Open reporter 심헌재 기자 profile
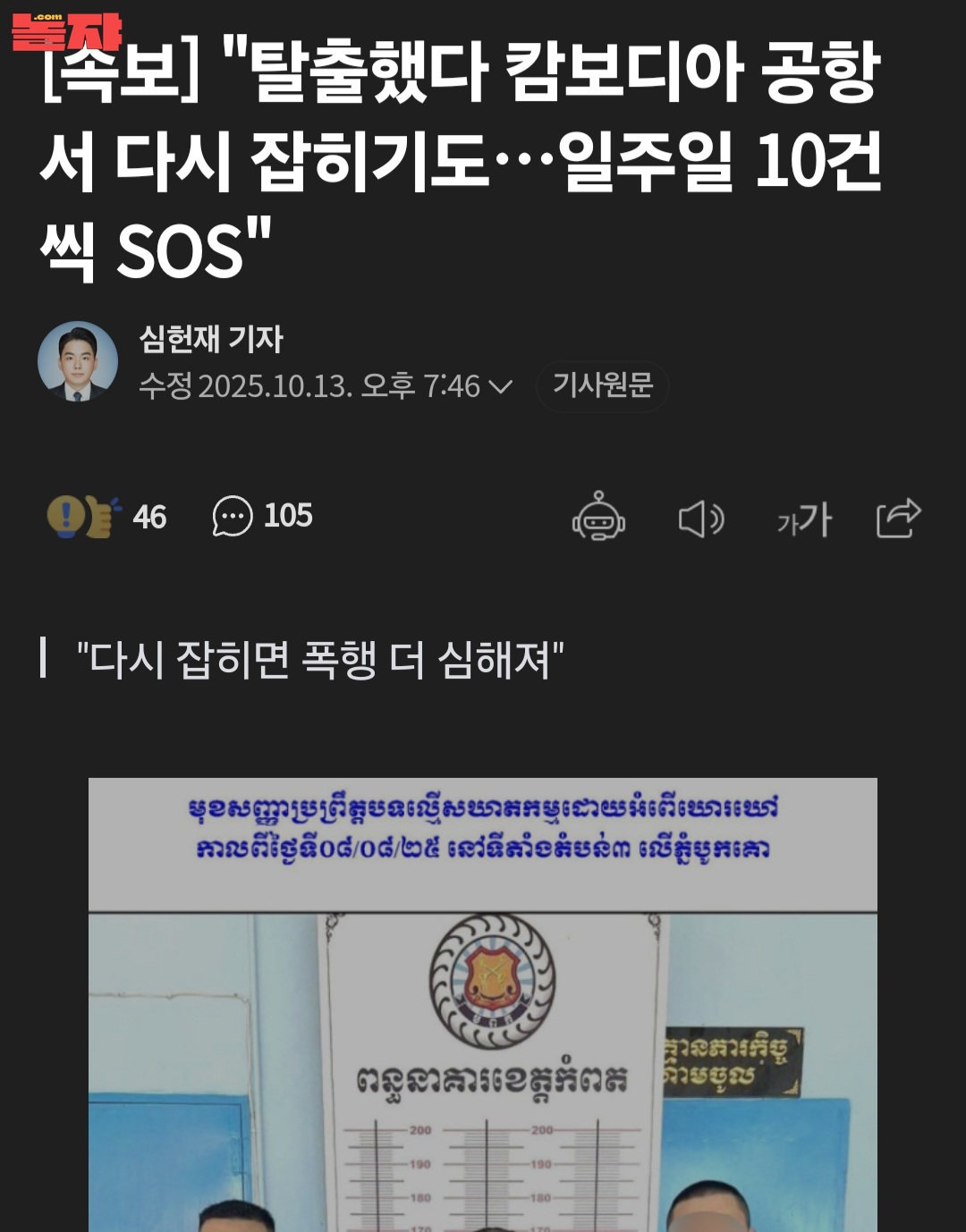Viewport: 966px width, 1232px height. [x=211, y=339]
